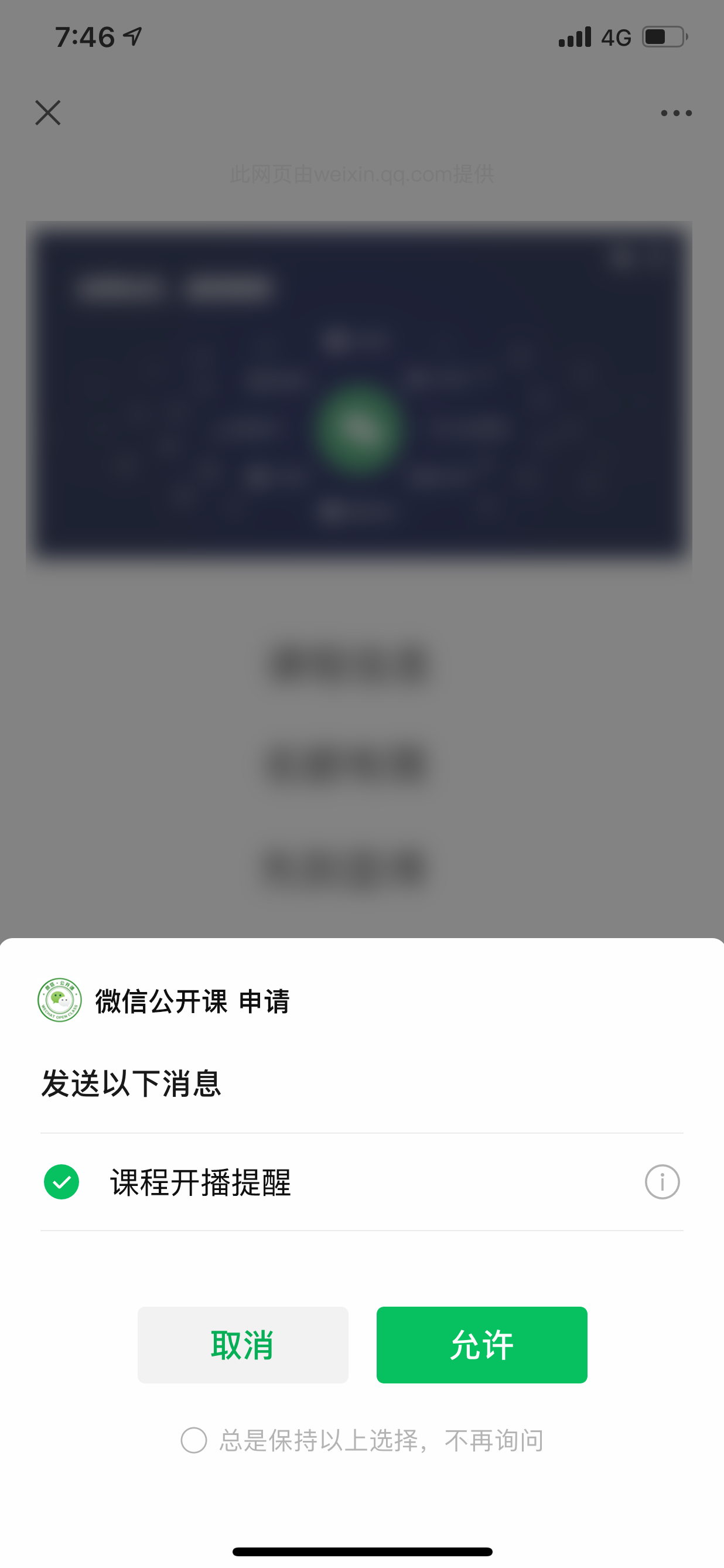
Task: Uncheck the 课程开播提醒 message option
Action: [62, 1181]
